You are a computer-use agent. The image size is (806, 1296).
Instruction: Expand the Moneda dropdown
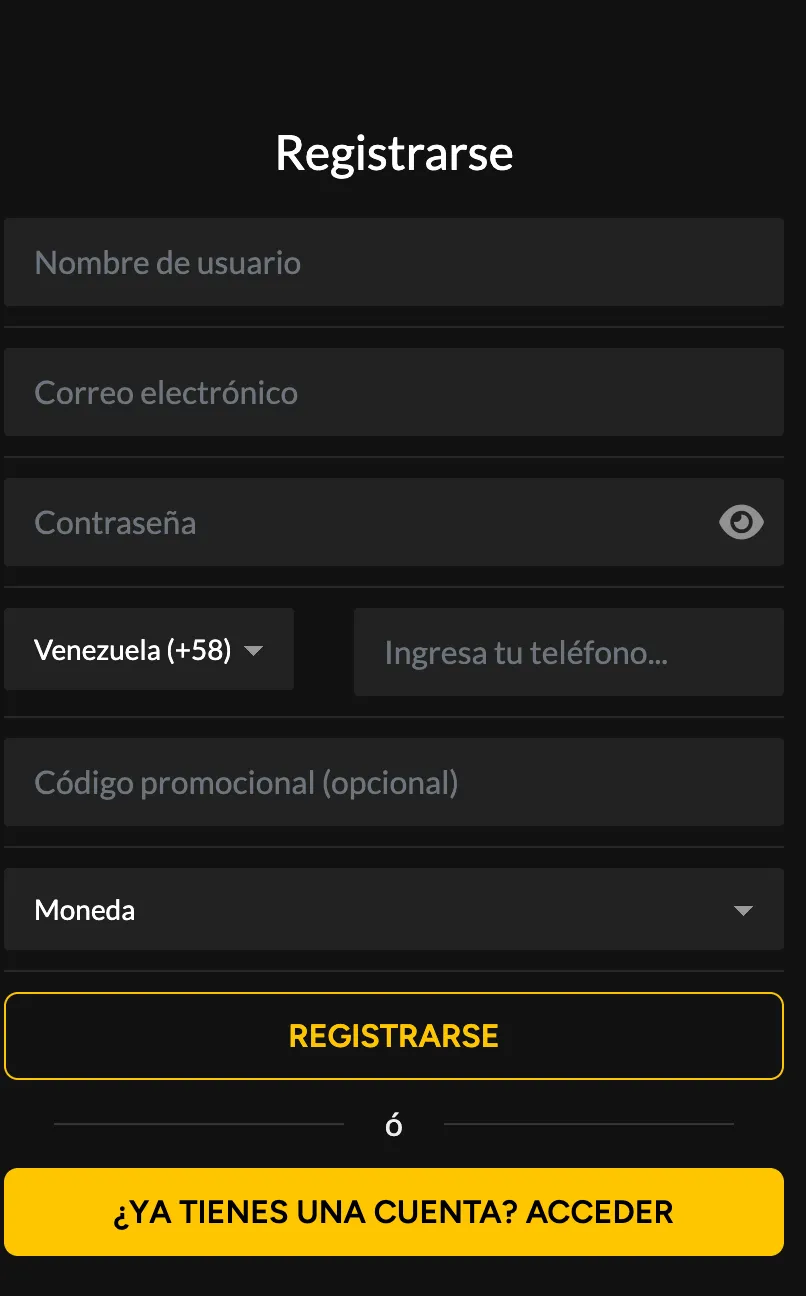[394, 909]
